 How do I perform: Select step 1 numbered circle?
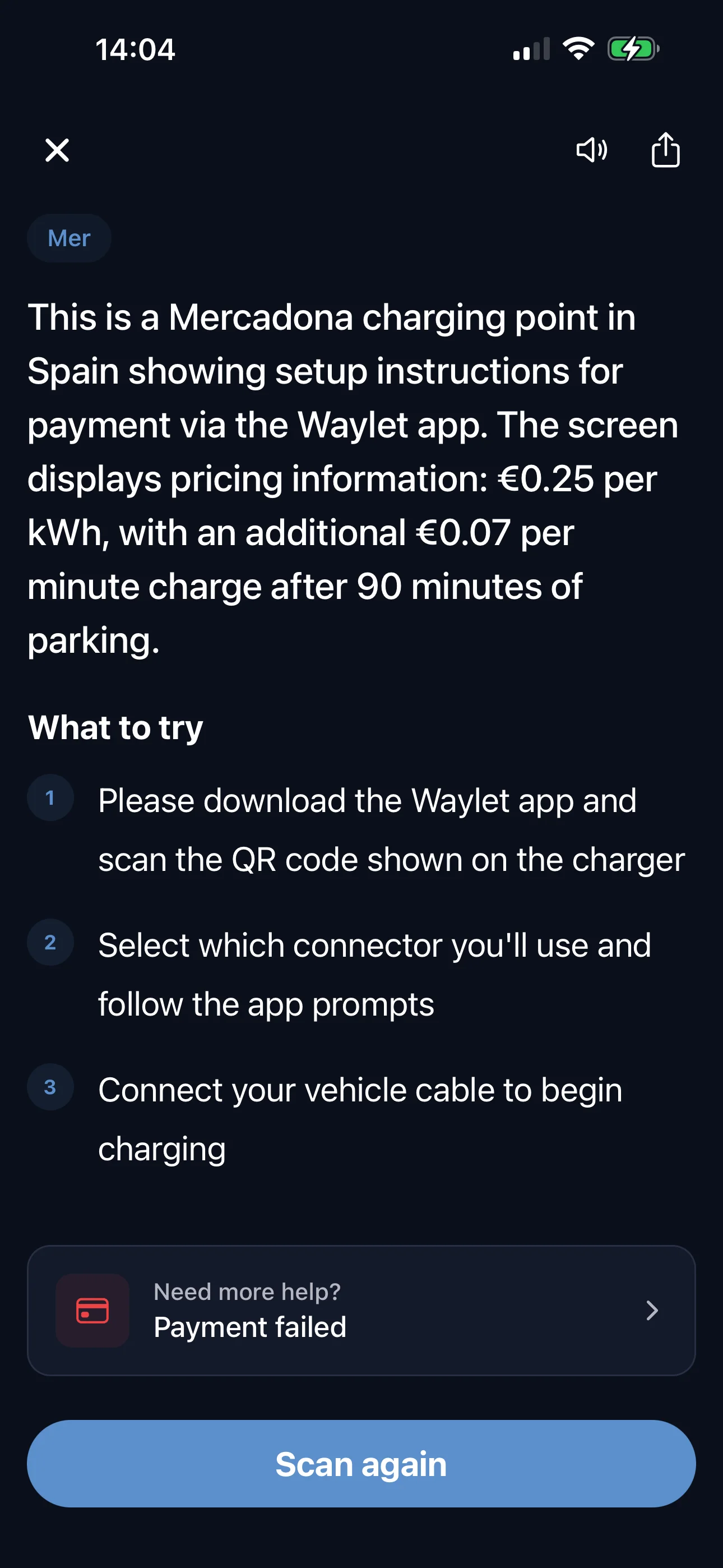tap(50, 797)
